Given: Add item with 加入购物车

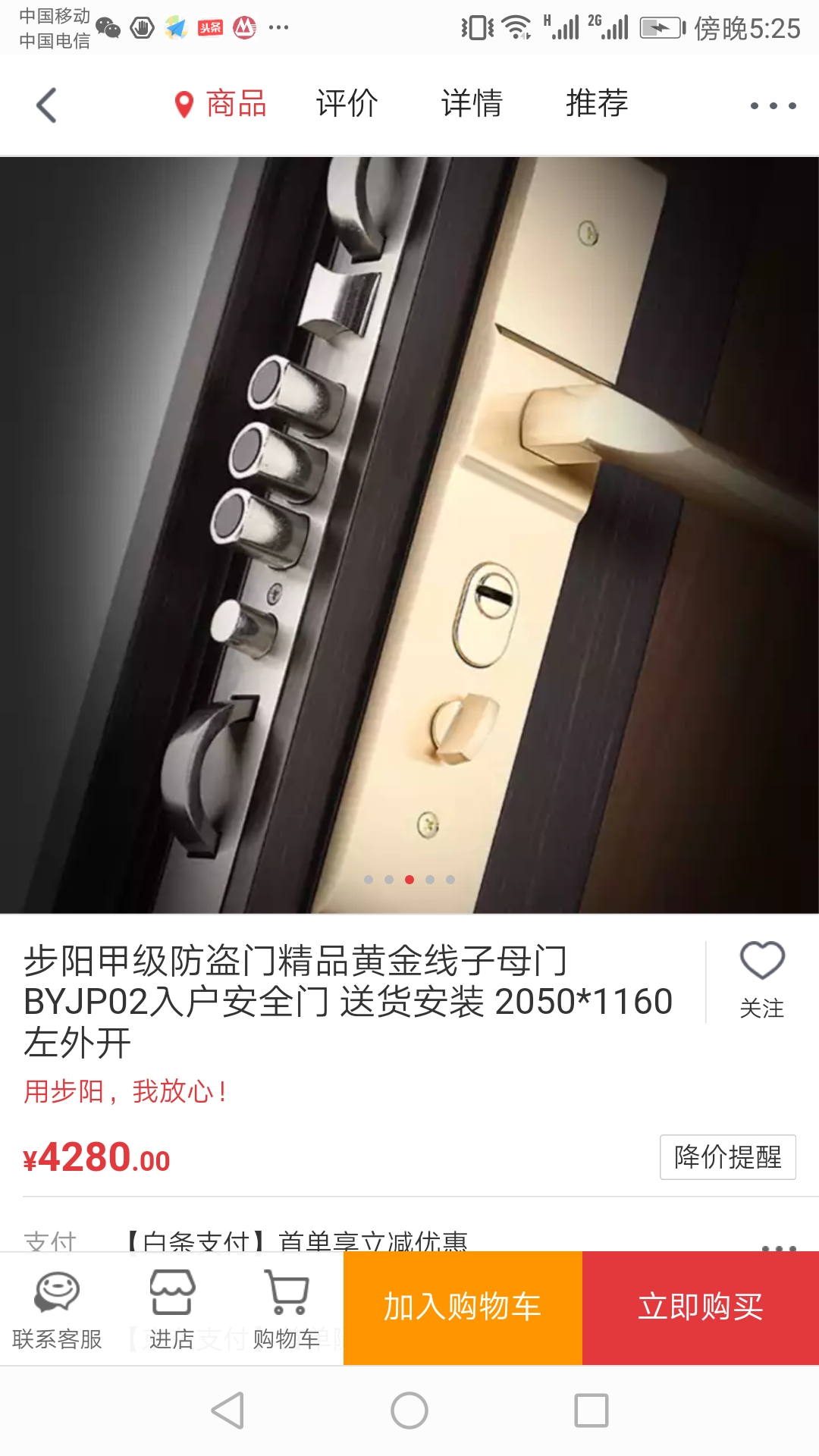Looking at the screenshot, I should click(463, 1307).
